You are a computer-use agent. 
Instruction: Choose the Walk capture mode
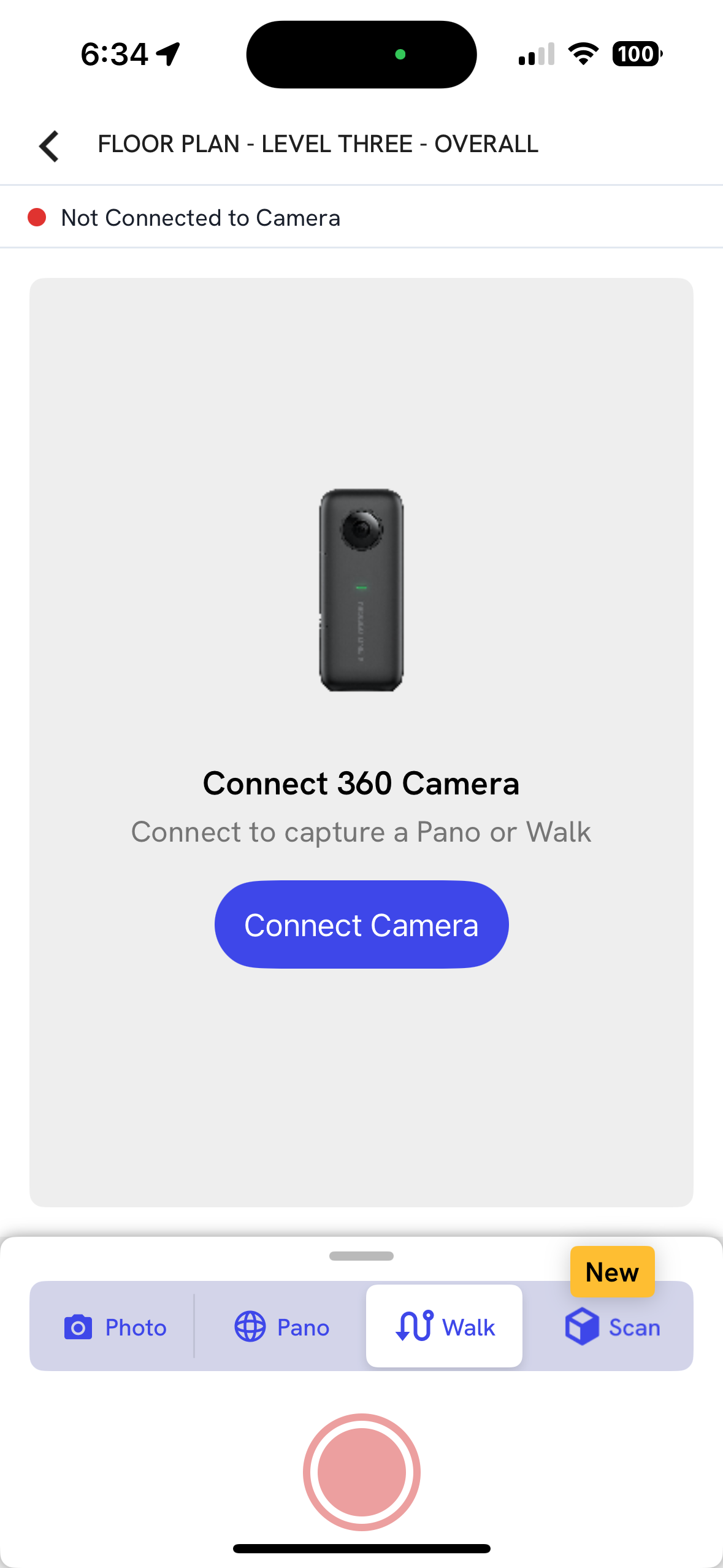pos(445,1327)
